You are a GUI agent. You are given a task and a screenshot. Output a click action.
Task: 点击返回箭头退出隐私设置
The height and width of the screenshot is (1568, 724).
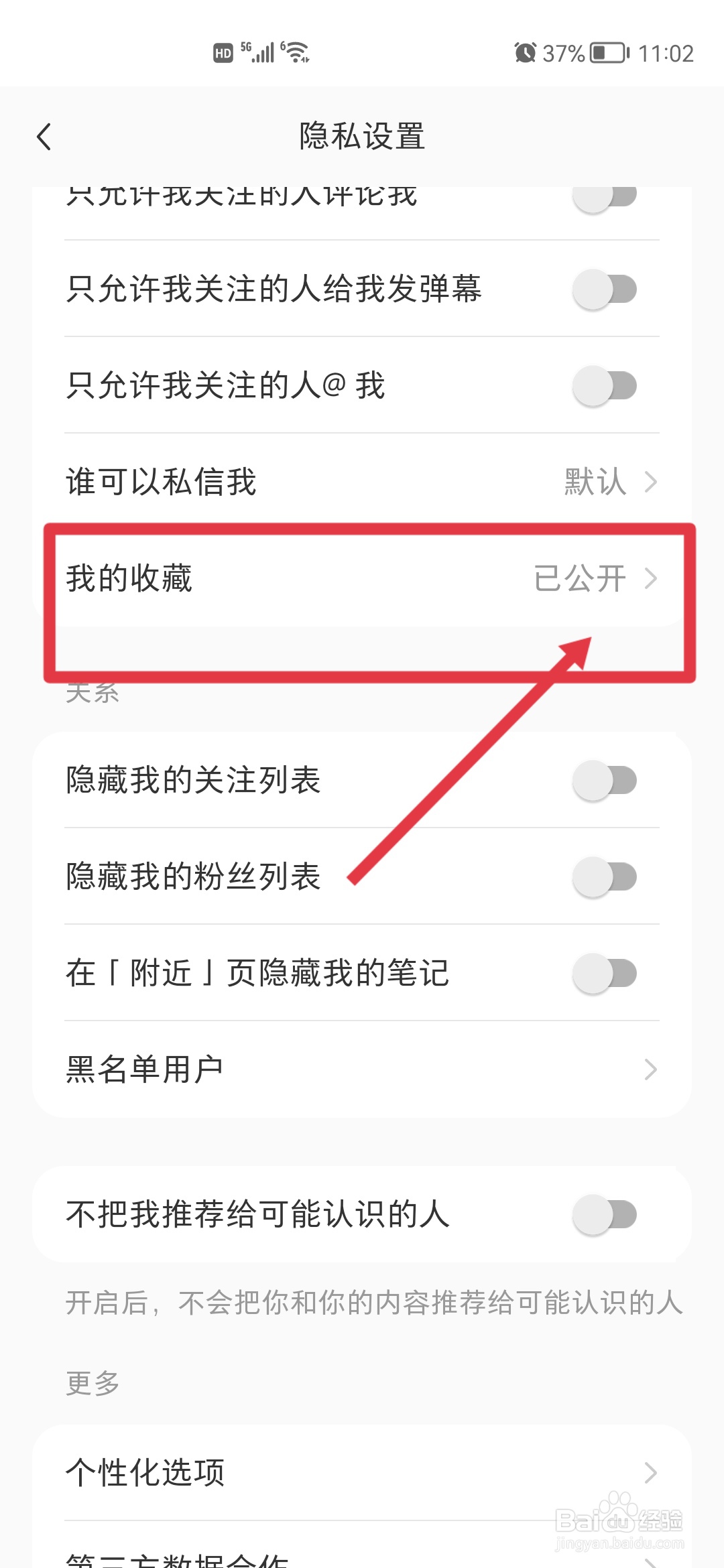(44, 137)
